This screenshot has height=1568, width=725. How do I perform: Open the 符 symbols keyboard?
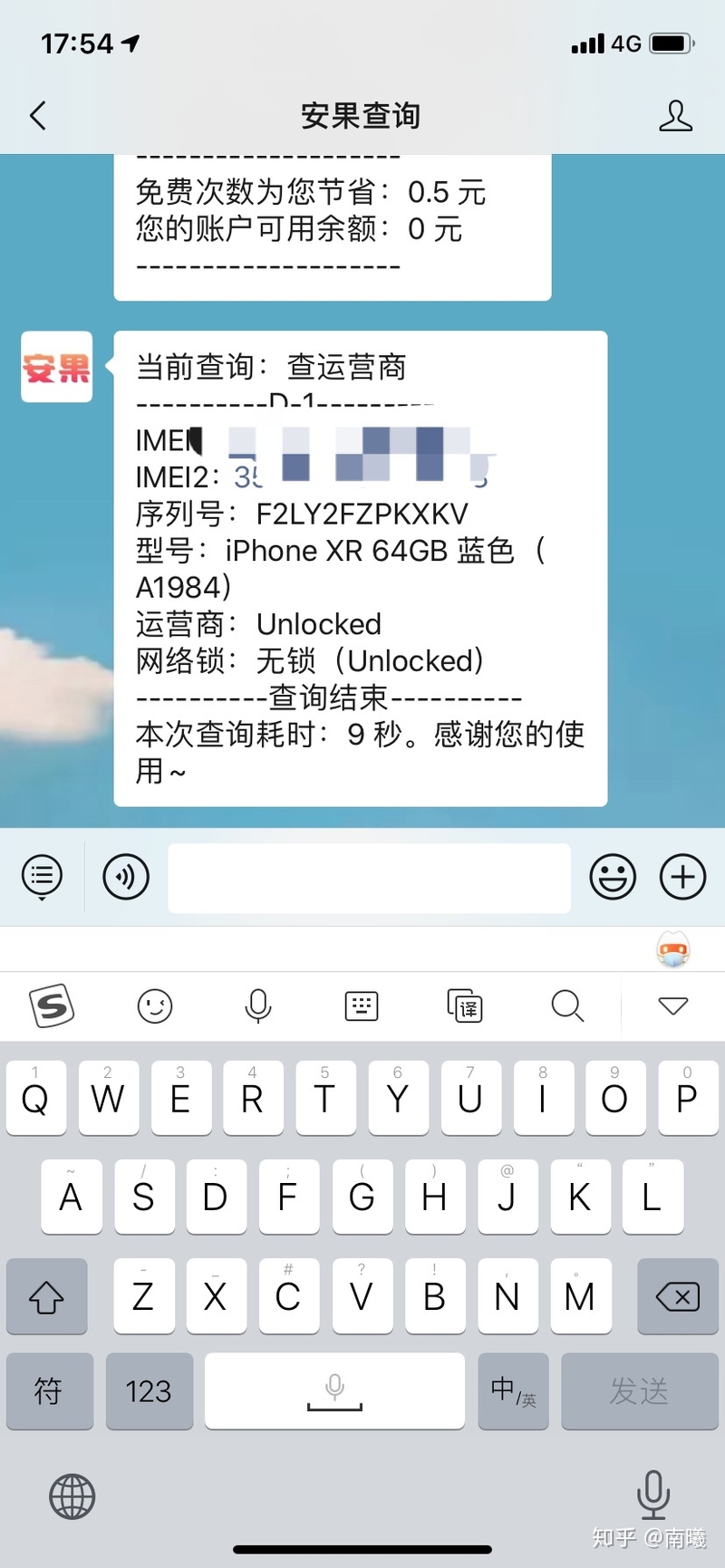49,1390
